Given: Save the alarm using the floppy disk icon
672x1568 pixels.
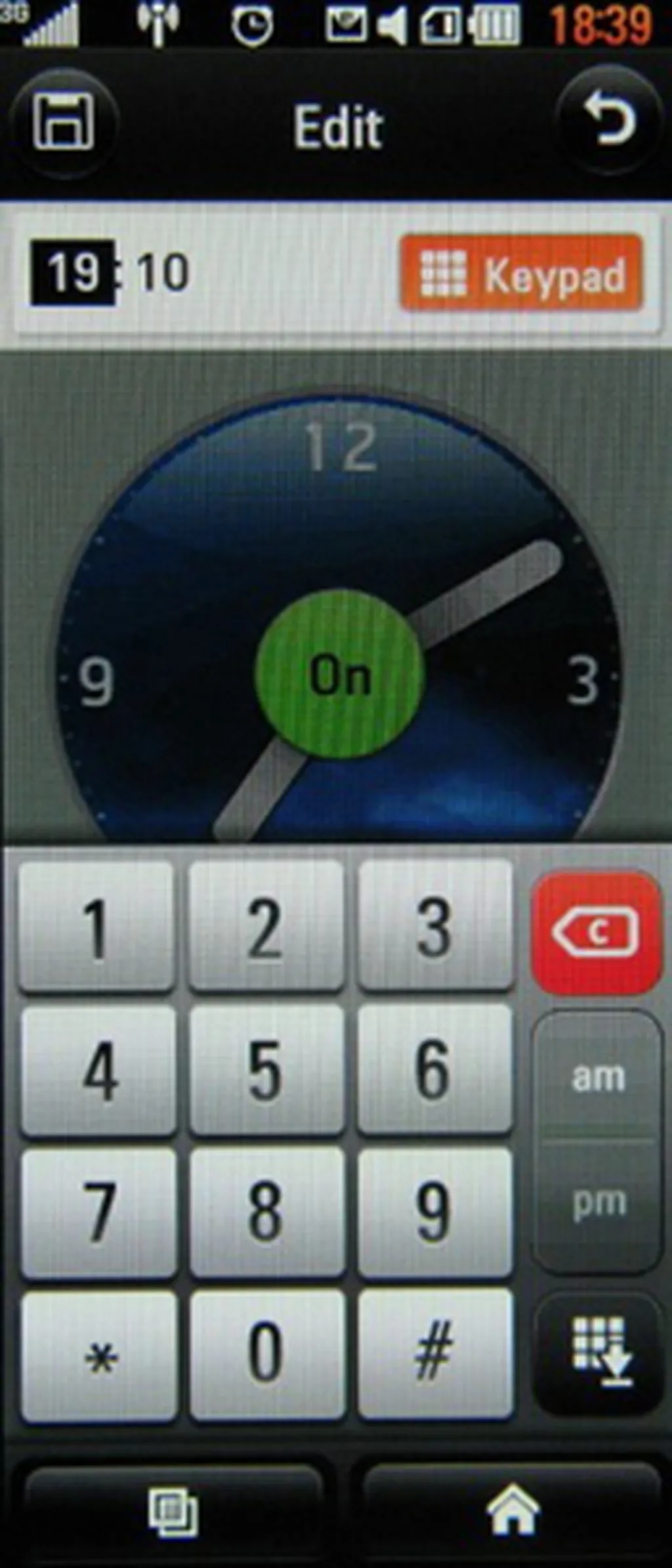Looking at the screenshot, I should pos(63,122).
